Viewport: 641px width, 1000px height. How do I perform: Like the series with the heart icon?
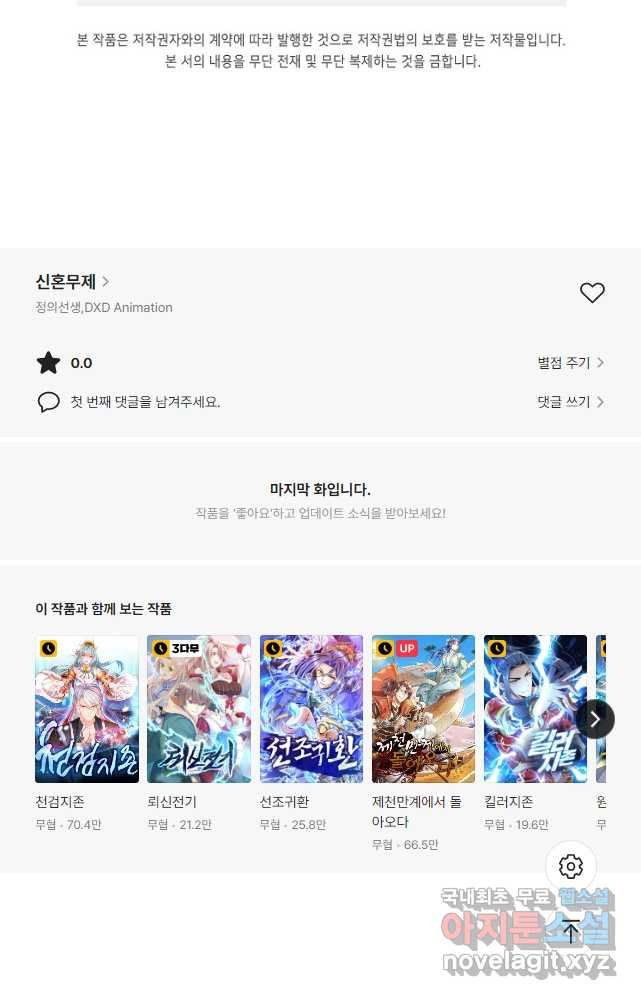click(x=592, y=293)
